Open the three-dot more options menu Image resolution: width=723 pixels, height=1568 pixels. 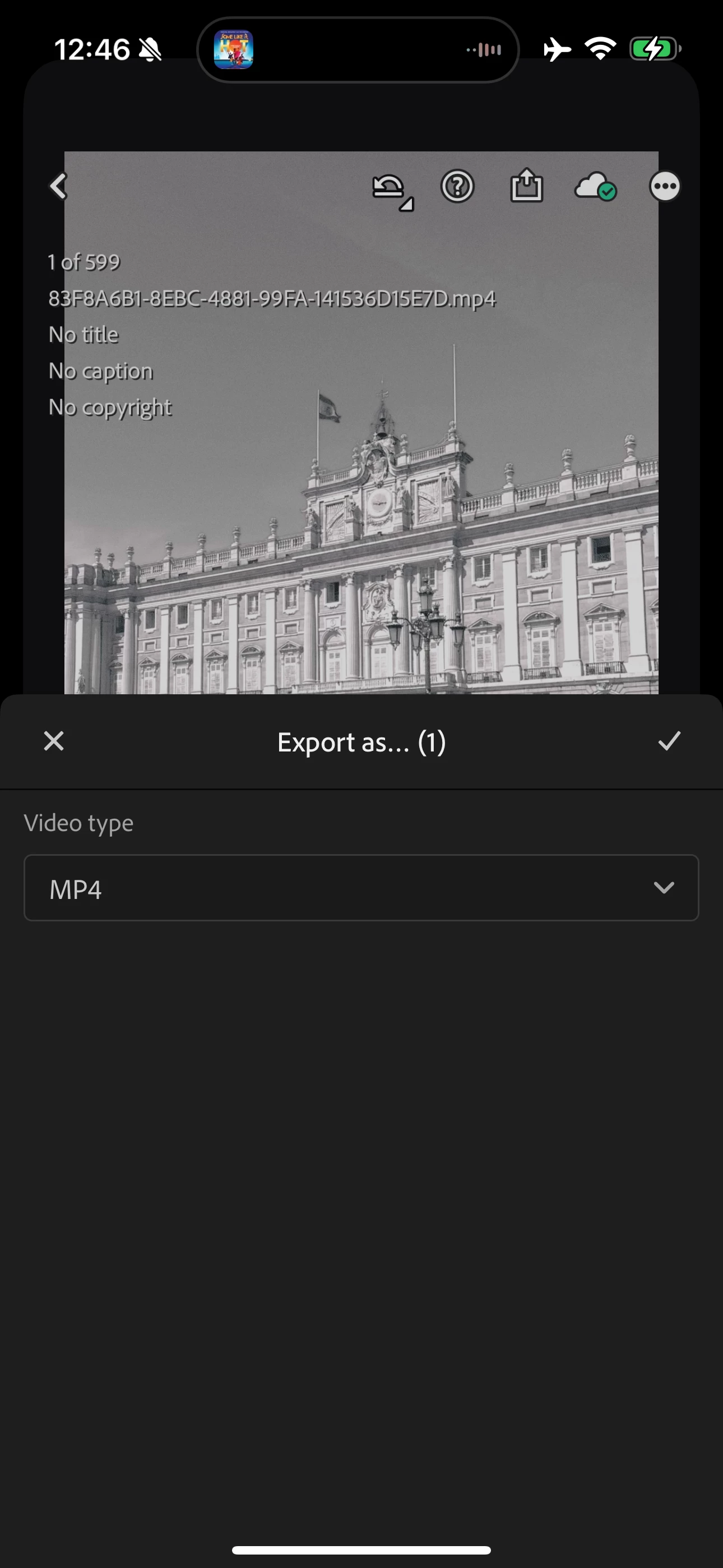[x=665, y=186]
